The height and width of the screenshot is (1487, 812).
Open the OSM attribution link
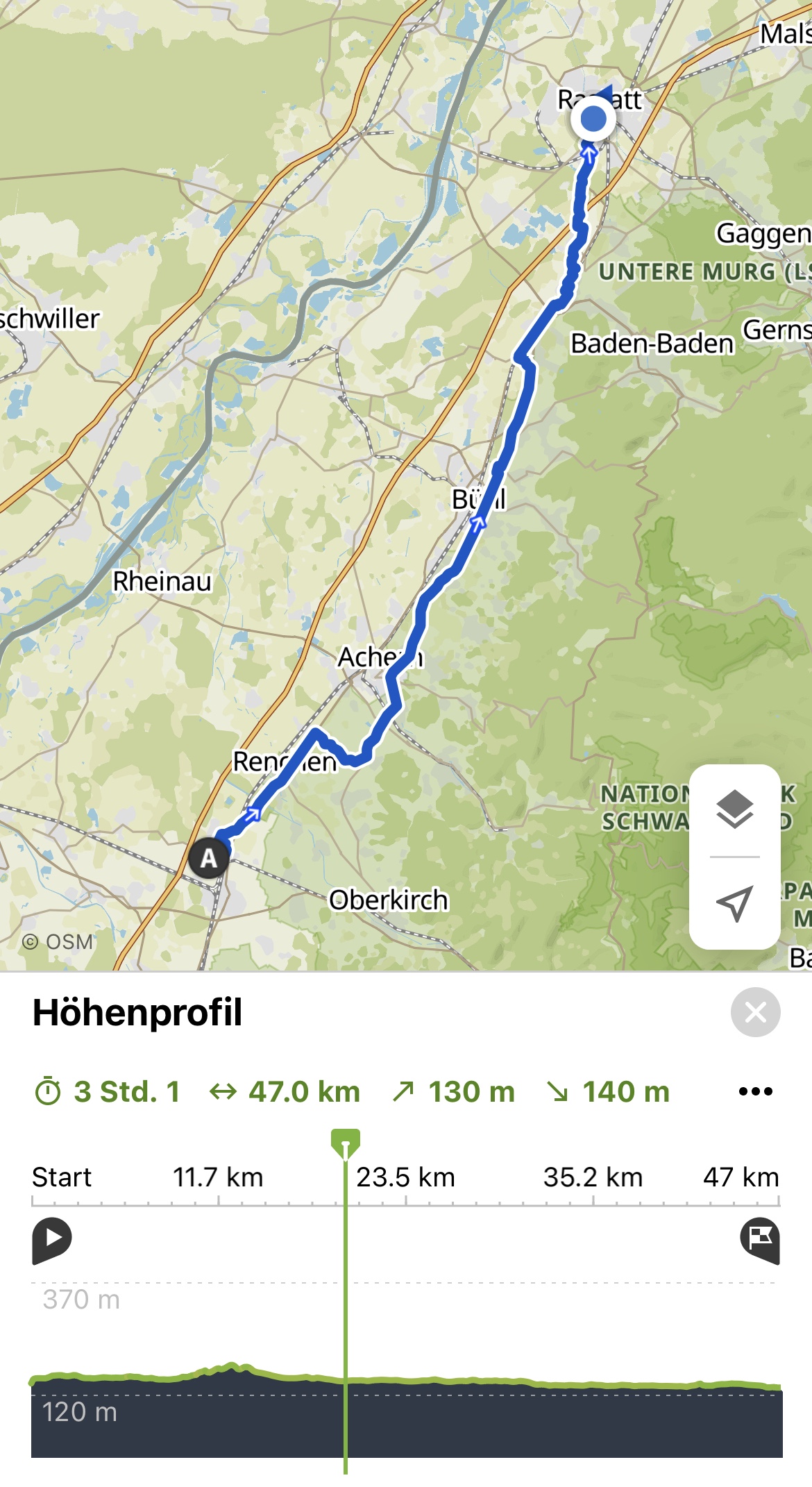pos(58,942)
